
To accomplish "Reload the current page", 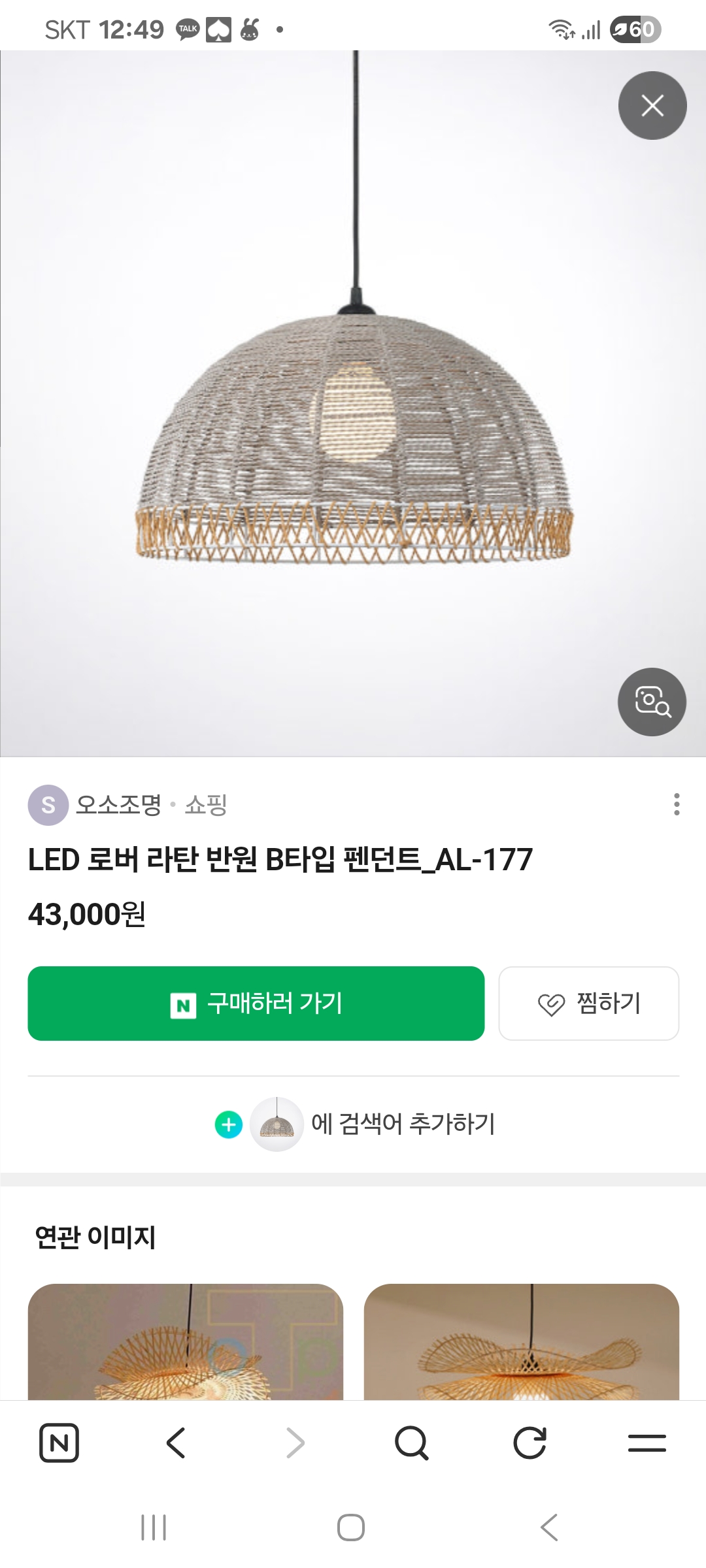I will (529, 1443).
